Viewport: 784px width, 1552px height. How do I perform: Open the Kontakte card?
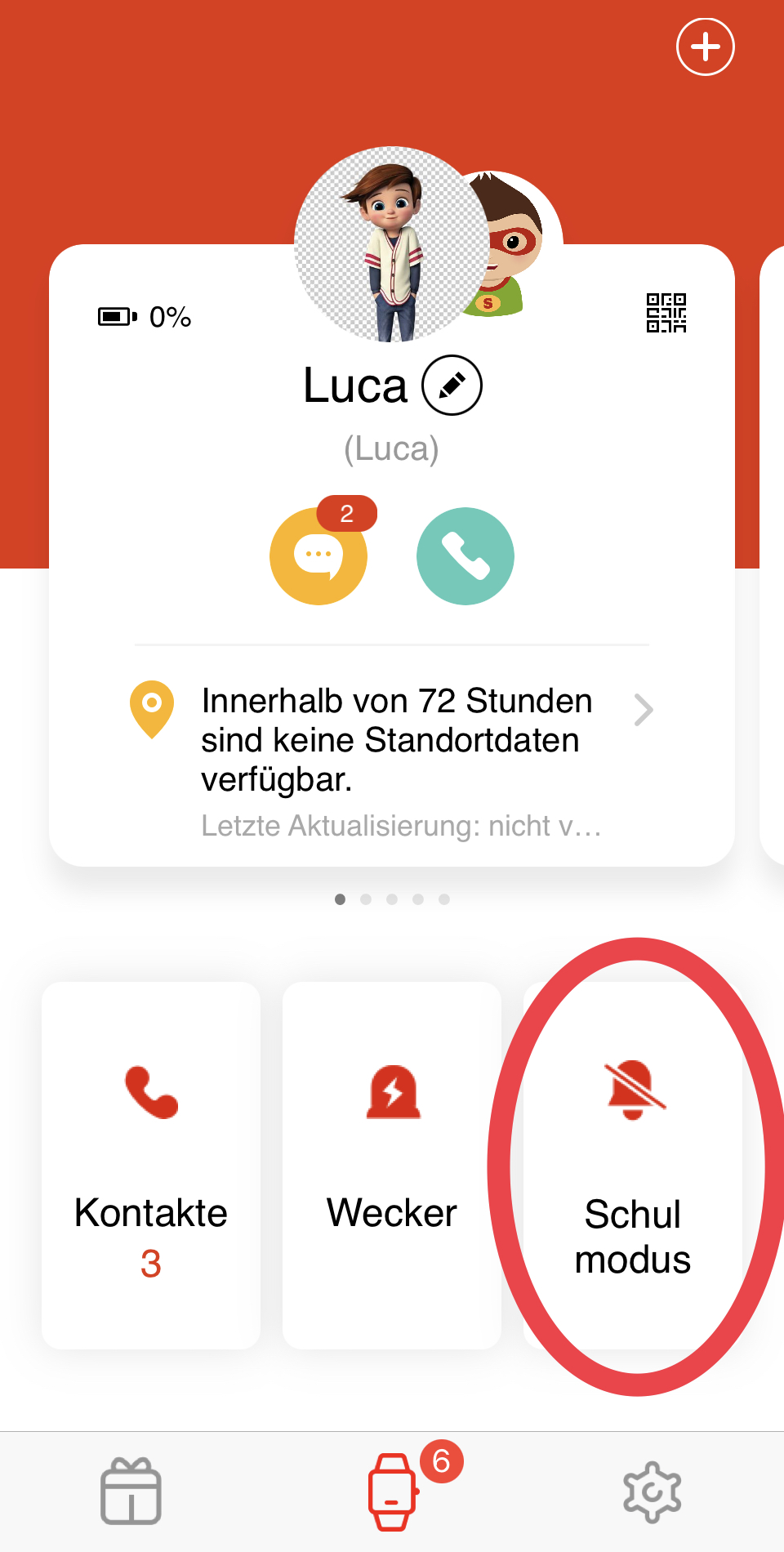(x=151, y=1166)
